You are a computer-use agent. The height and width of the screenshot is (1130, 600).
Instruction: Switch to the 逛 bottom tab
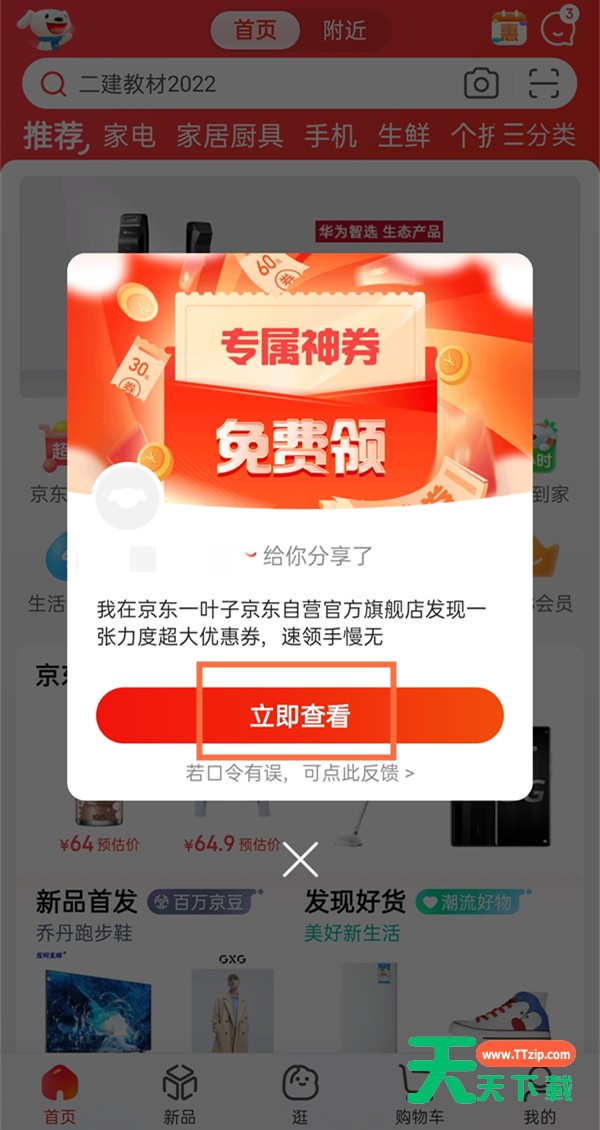click(300, 1094)
